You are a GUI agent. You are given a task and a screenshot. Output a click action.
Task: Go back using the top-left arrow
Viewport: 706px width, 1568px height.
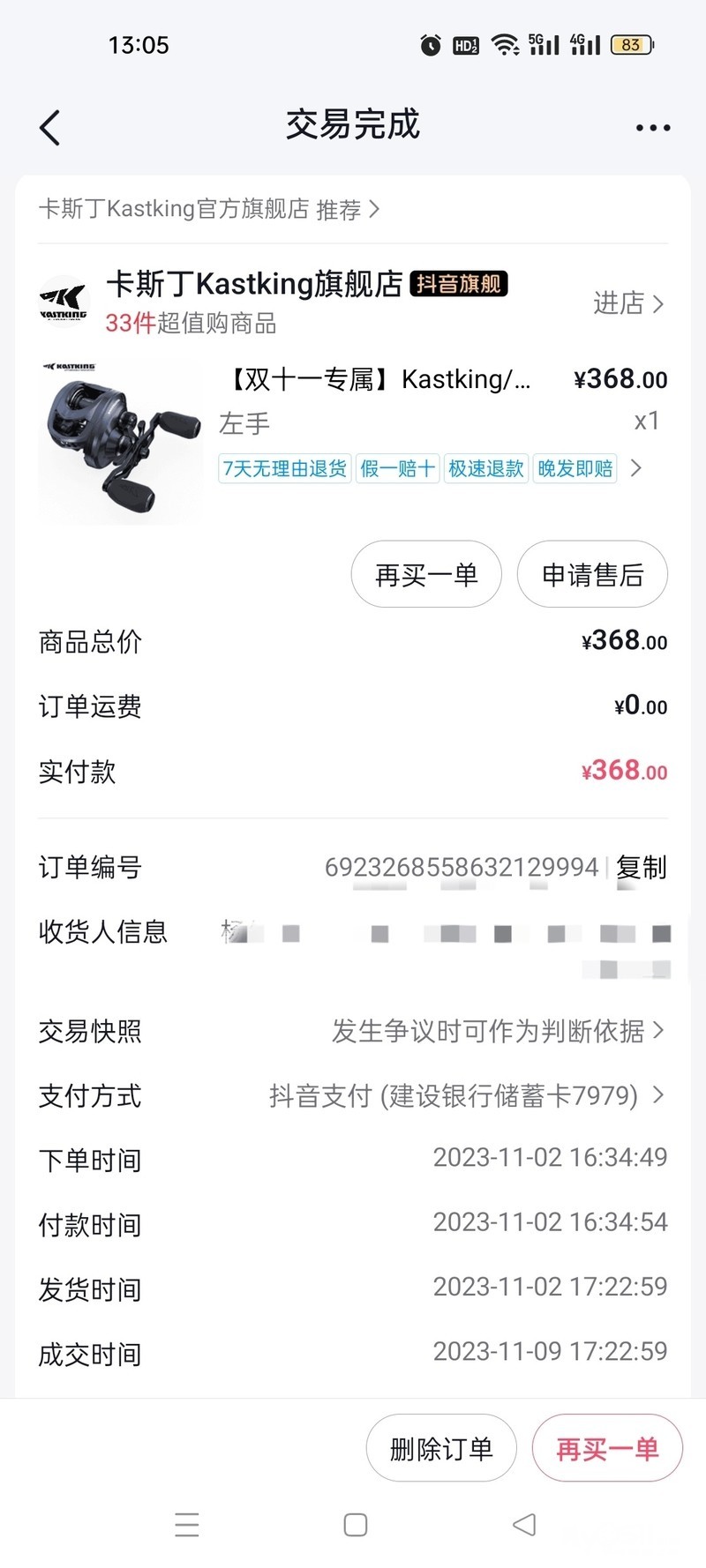pos(50,128)
